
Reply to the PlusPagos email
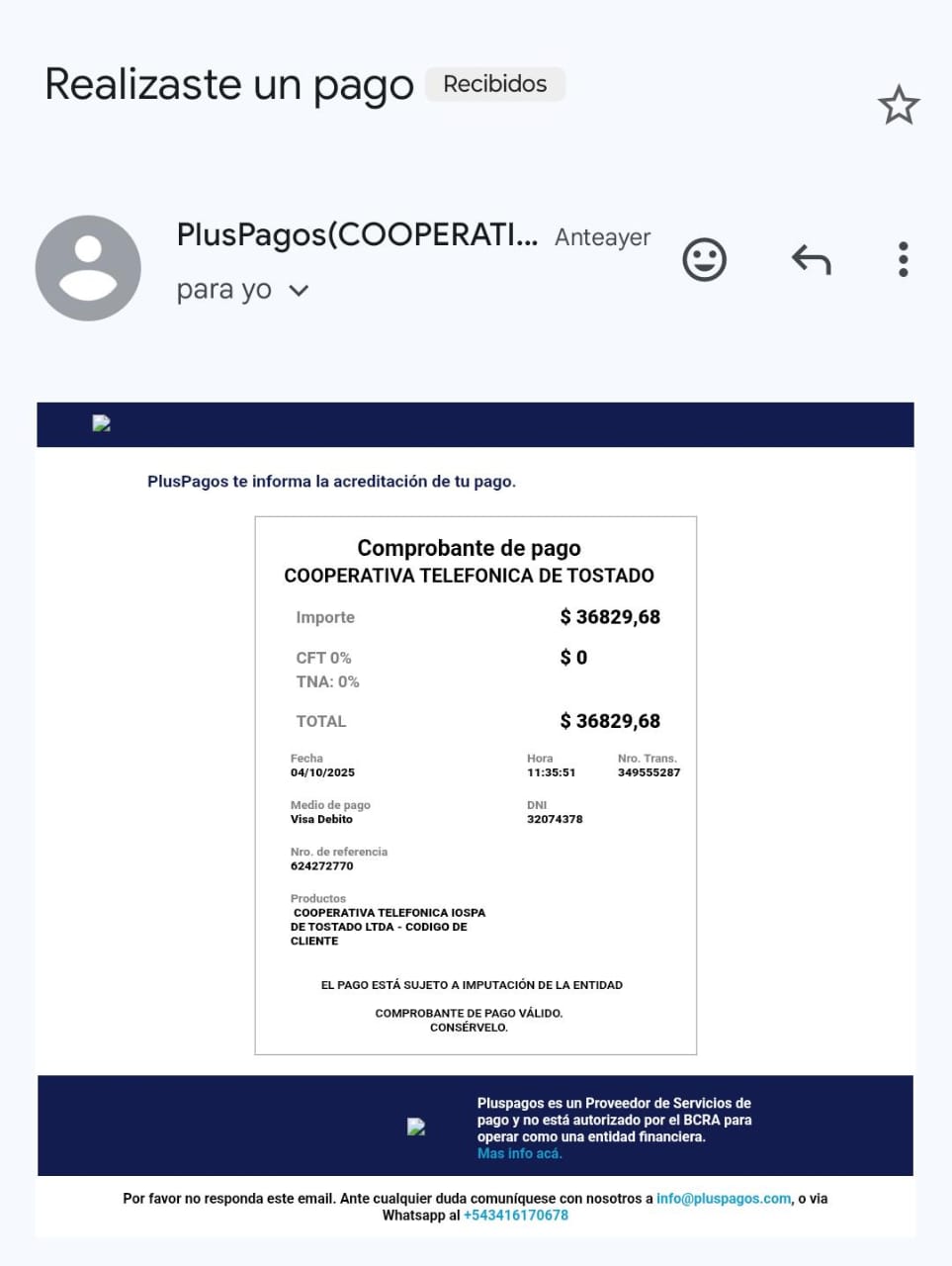[811, 260]
